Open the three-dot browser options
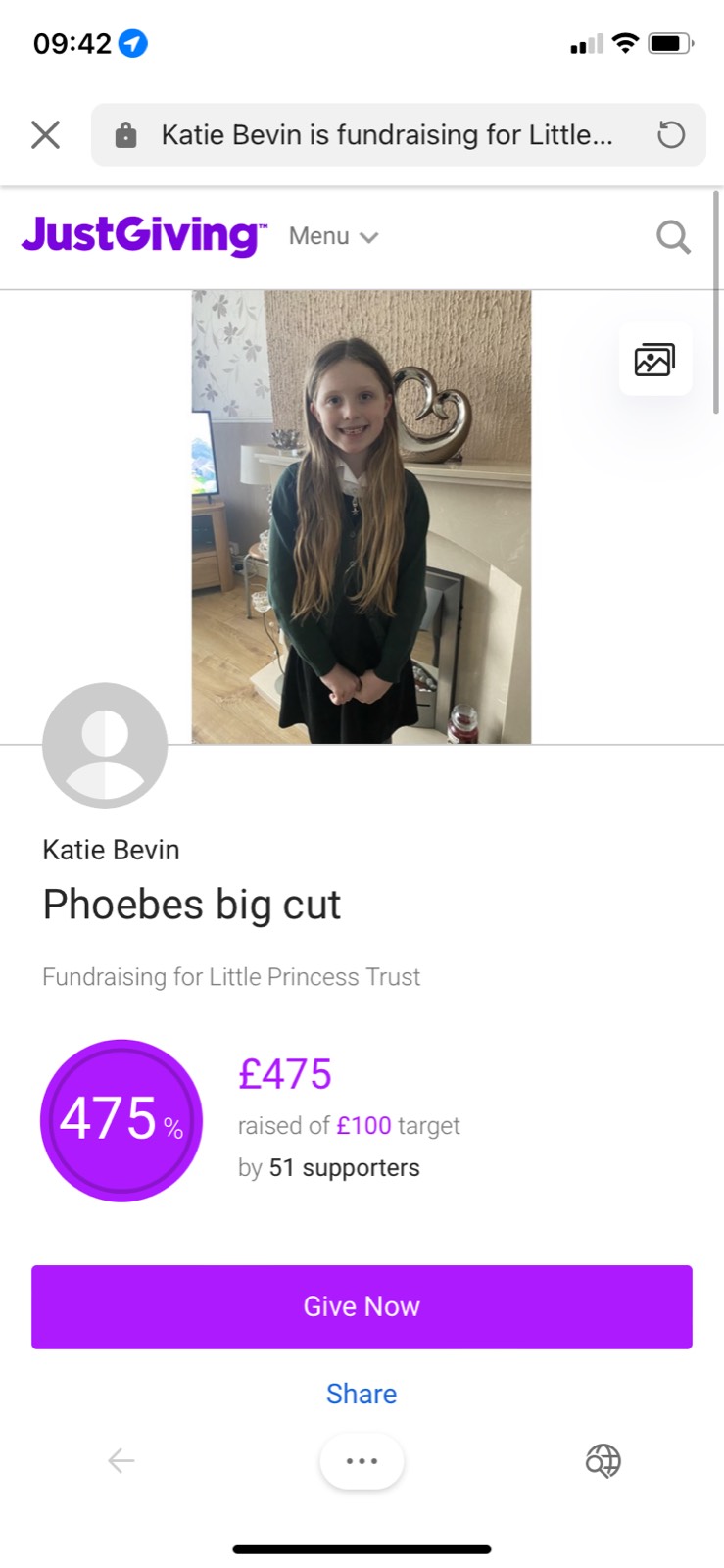This screenshot has width=724, height=1568. [x=362, y=1461]
